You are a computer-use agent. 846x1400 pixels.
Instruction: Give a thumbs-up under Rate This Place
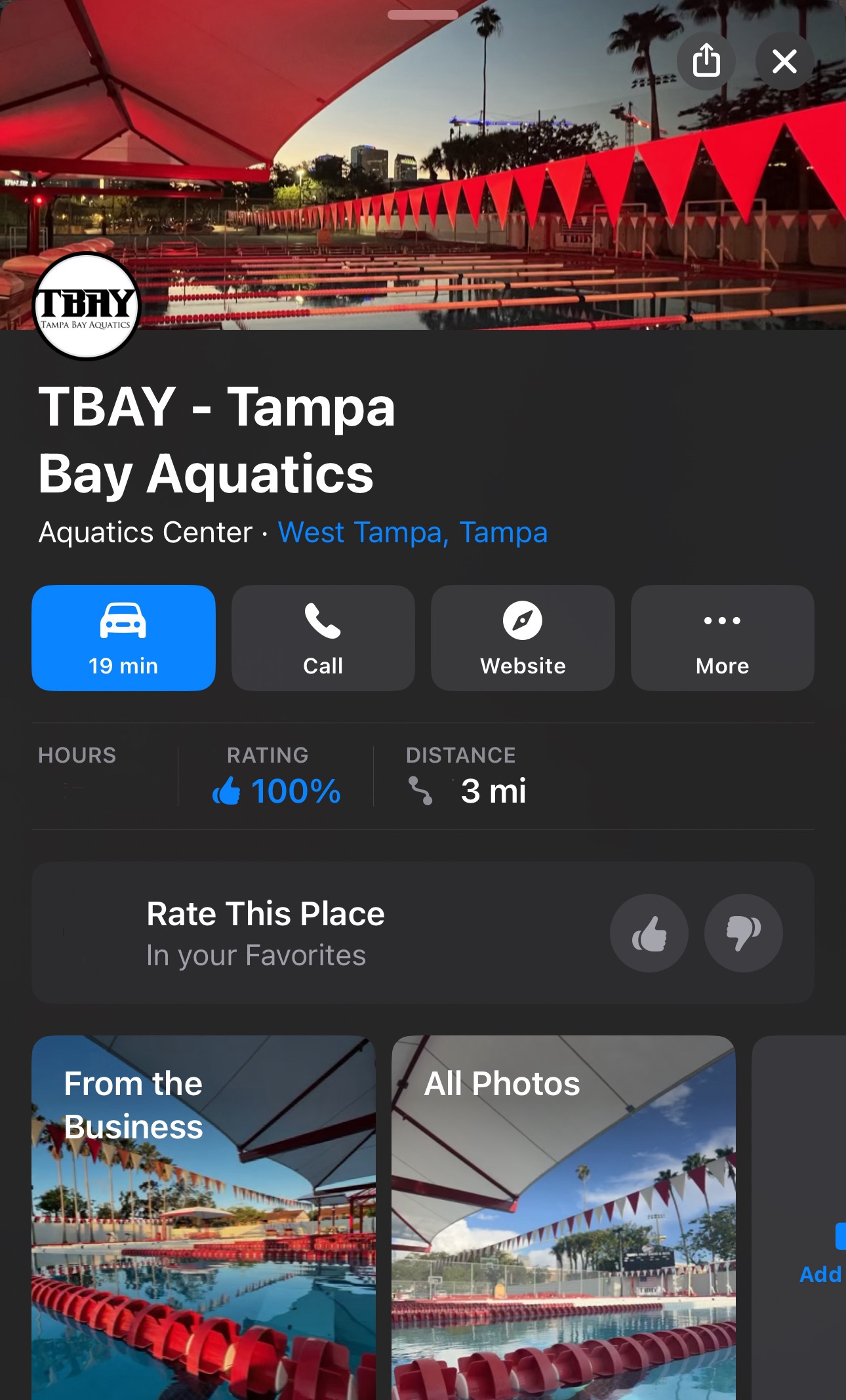[649, 933]
